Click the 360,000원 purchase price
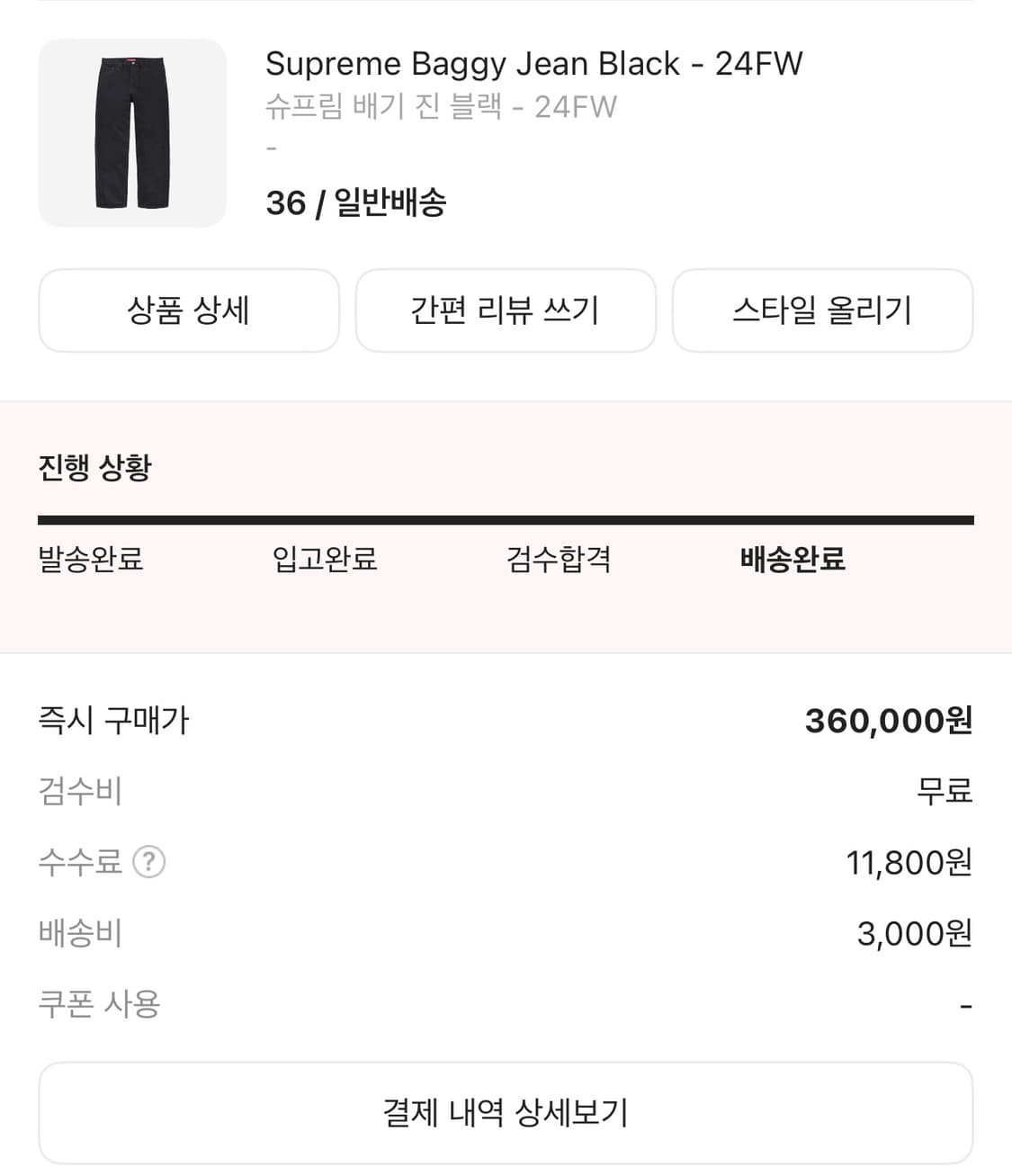The width and height of the screenshot is (1012, 1176). [x=891, y=720]
